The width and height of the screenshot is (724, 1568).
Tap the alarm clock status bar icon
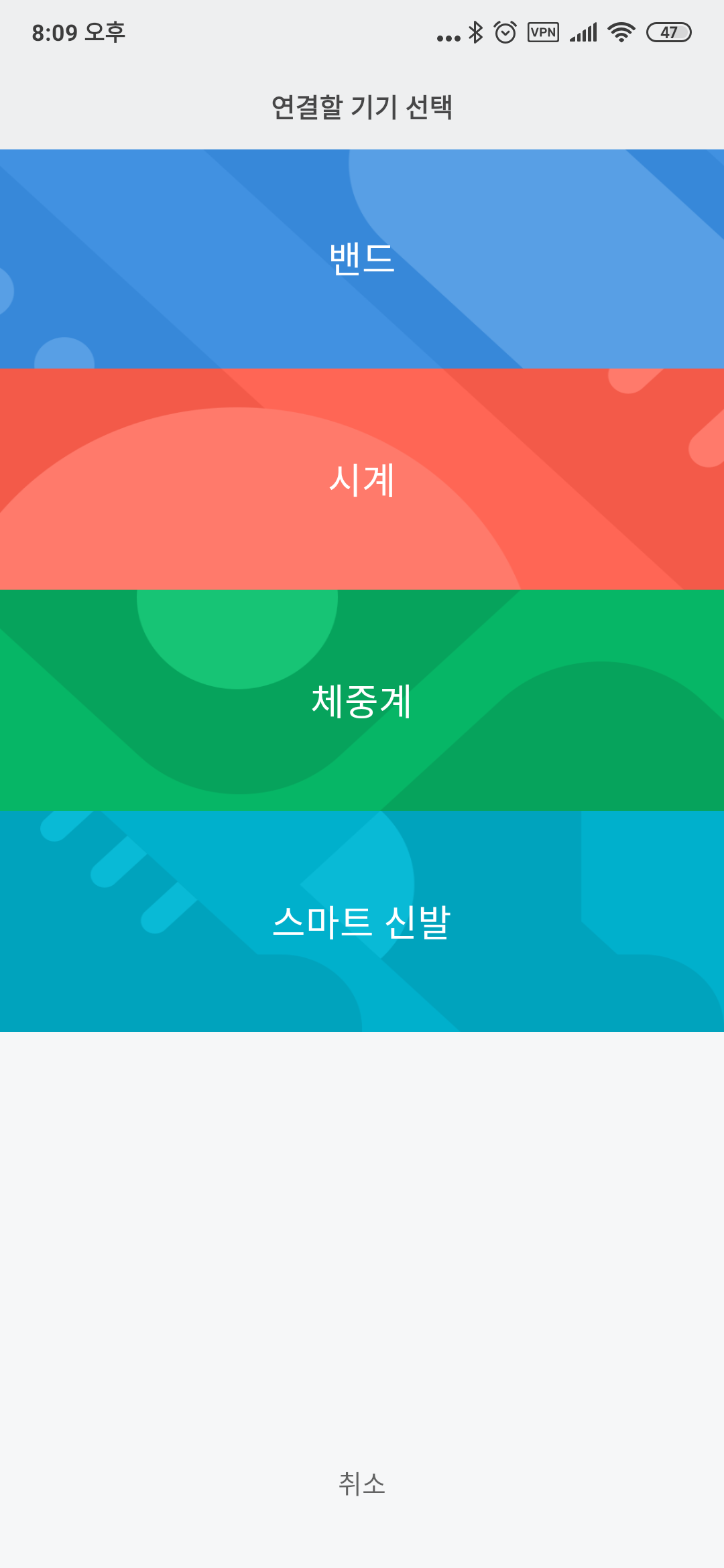(505, 31)
